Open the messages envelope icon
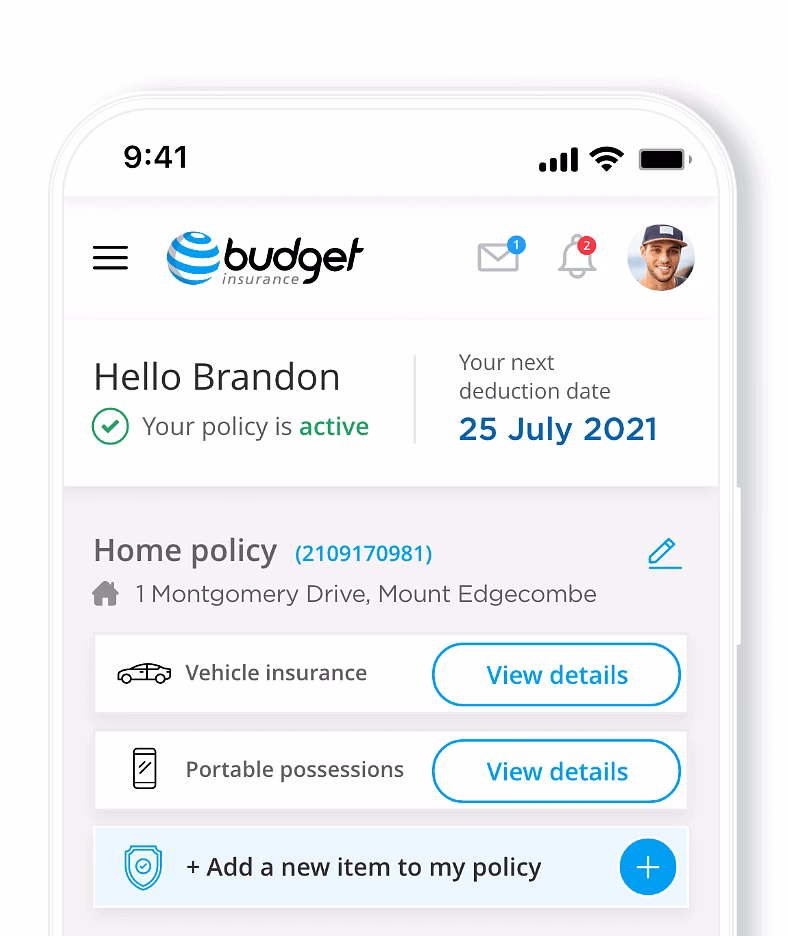Screen dimensions: 788x936 coord(497,258)
